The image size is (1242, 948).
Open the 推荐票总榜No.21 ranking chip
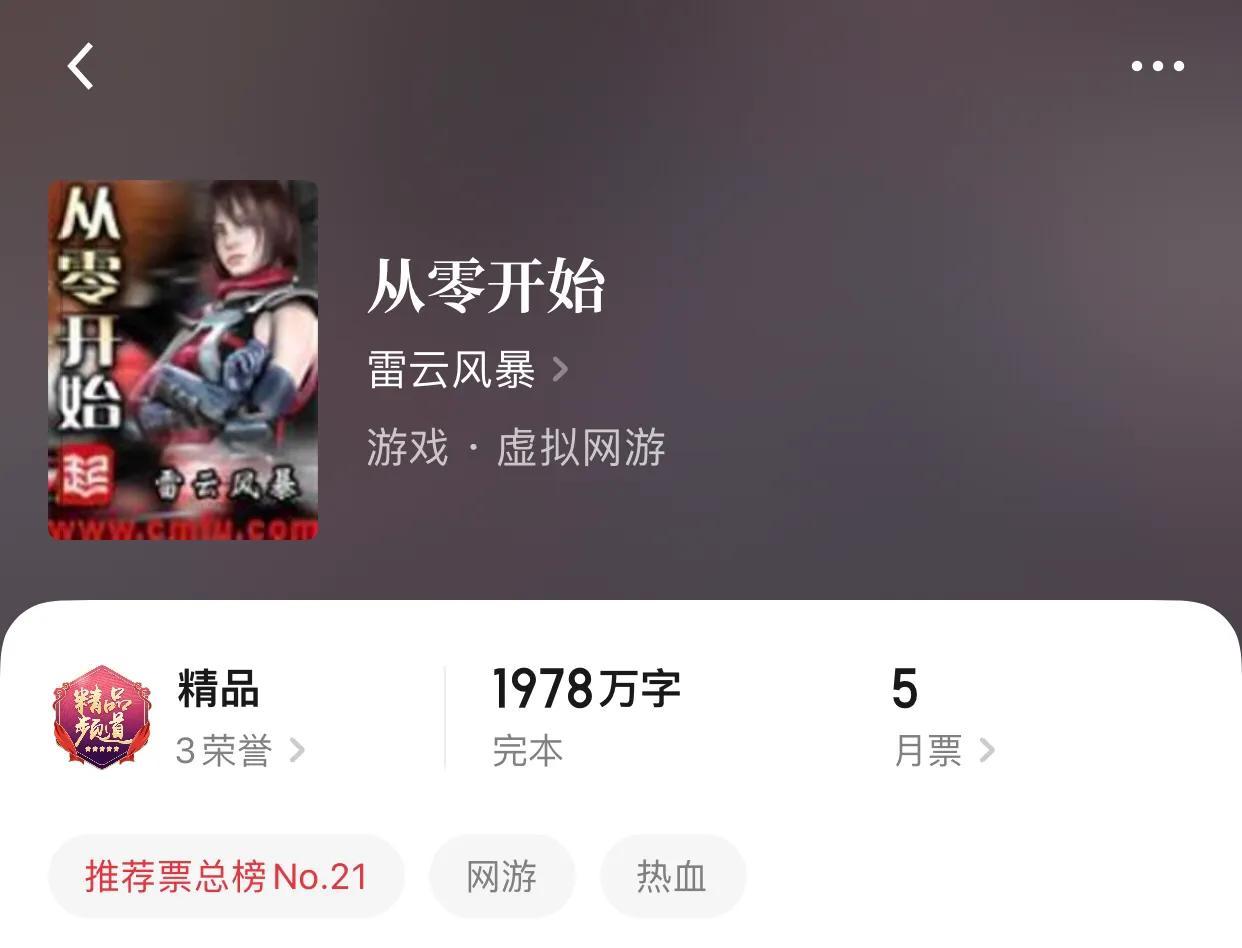[x=227, y=877]
